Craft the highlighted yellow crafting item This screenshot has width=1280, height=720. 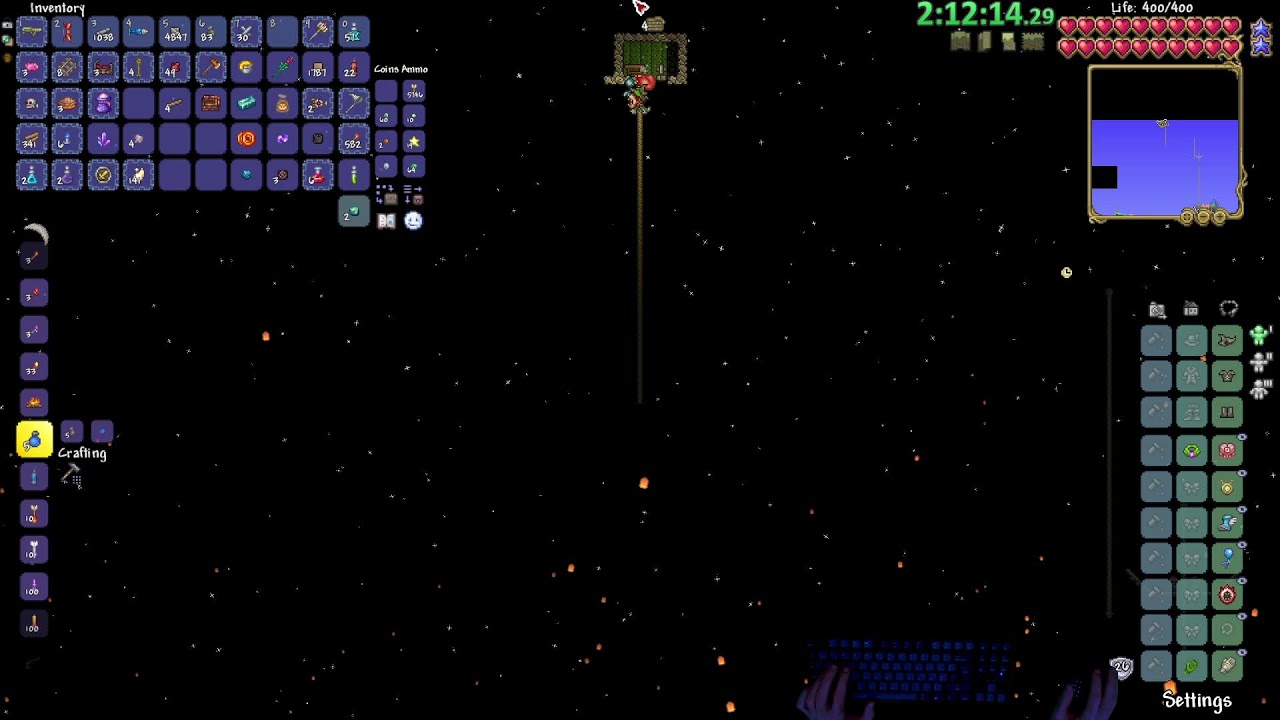(x=34, y=440)
